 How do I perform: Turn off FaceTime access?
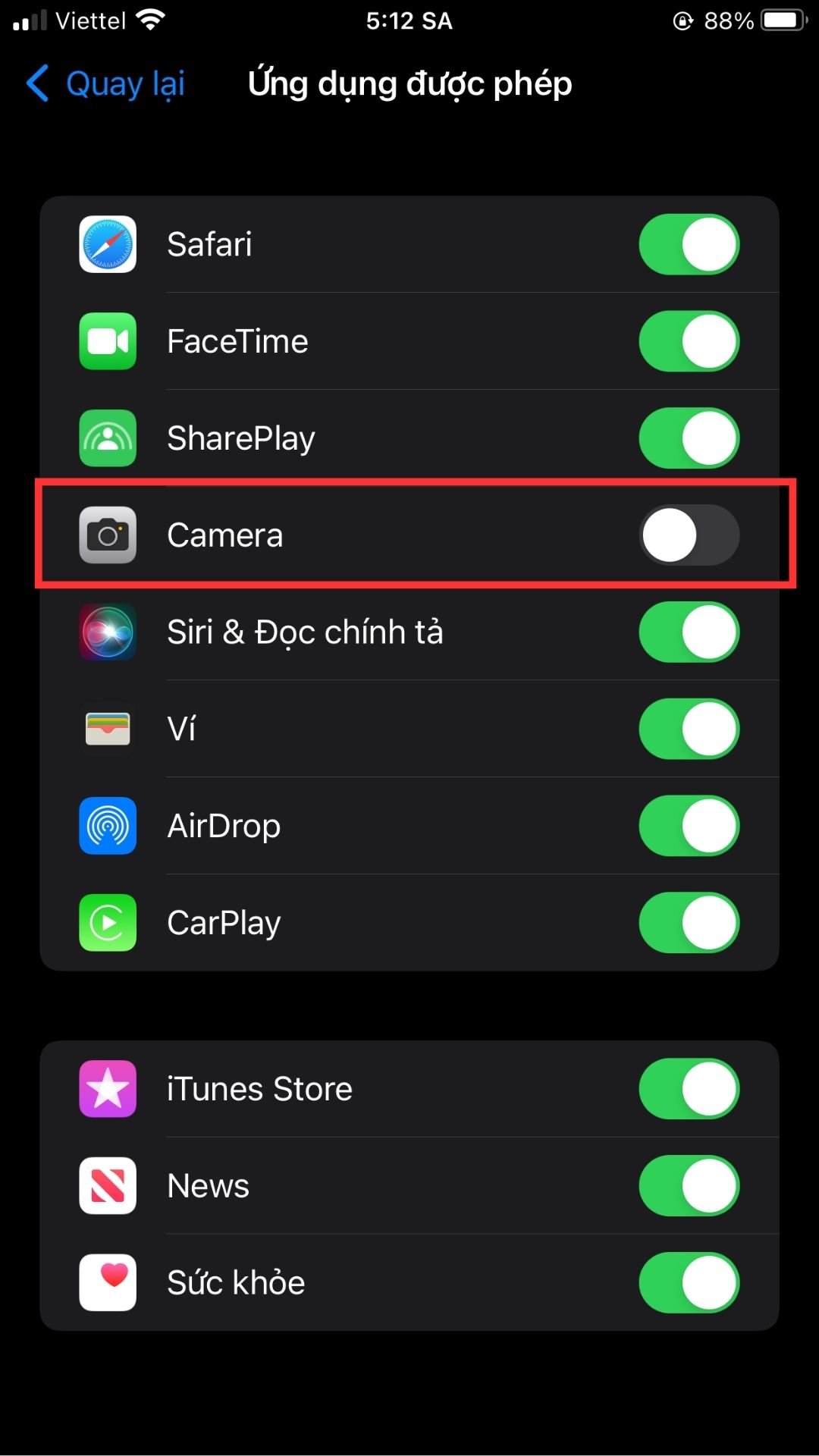[x=689, y=341]
